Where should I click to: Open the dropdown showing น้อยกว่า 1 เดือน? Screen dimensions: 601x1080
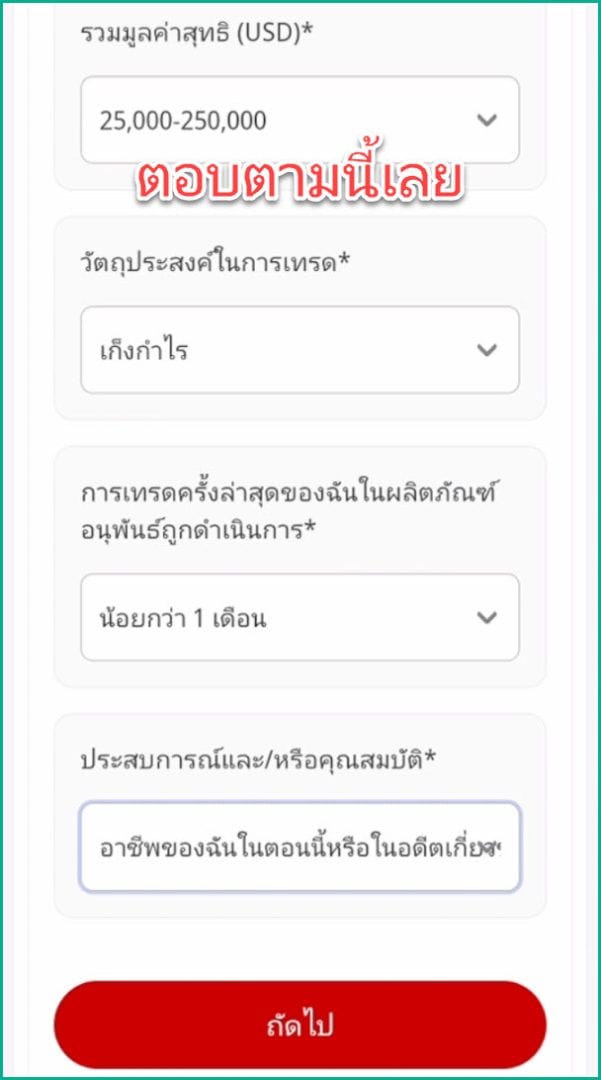pos(299,617)
